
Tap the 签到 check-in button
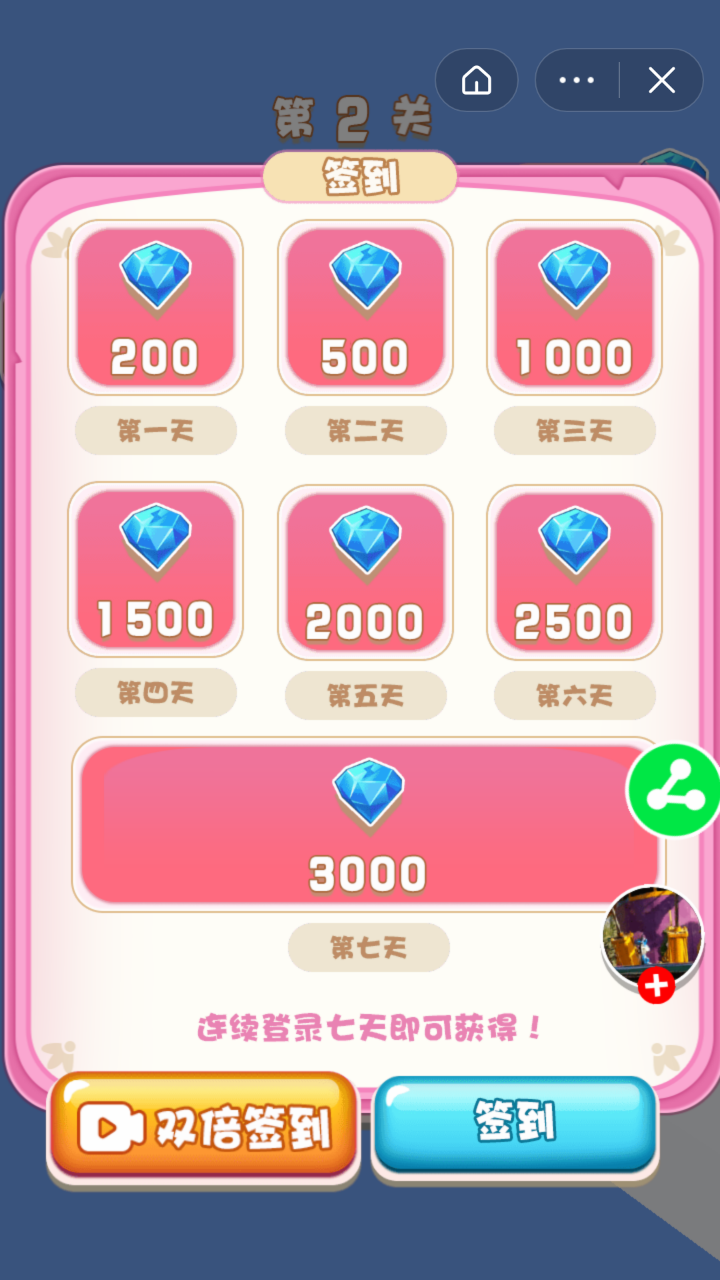coord(515,1124)
